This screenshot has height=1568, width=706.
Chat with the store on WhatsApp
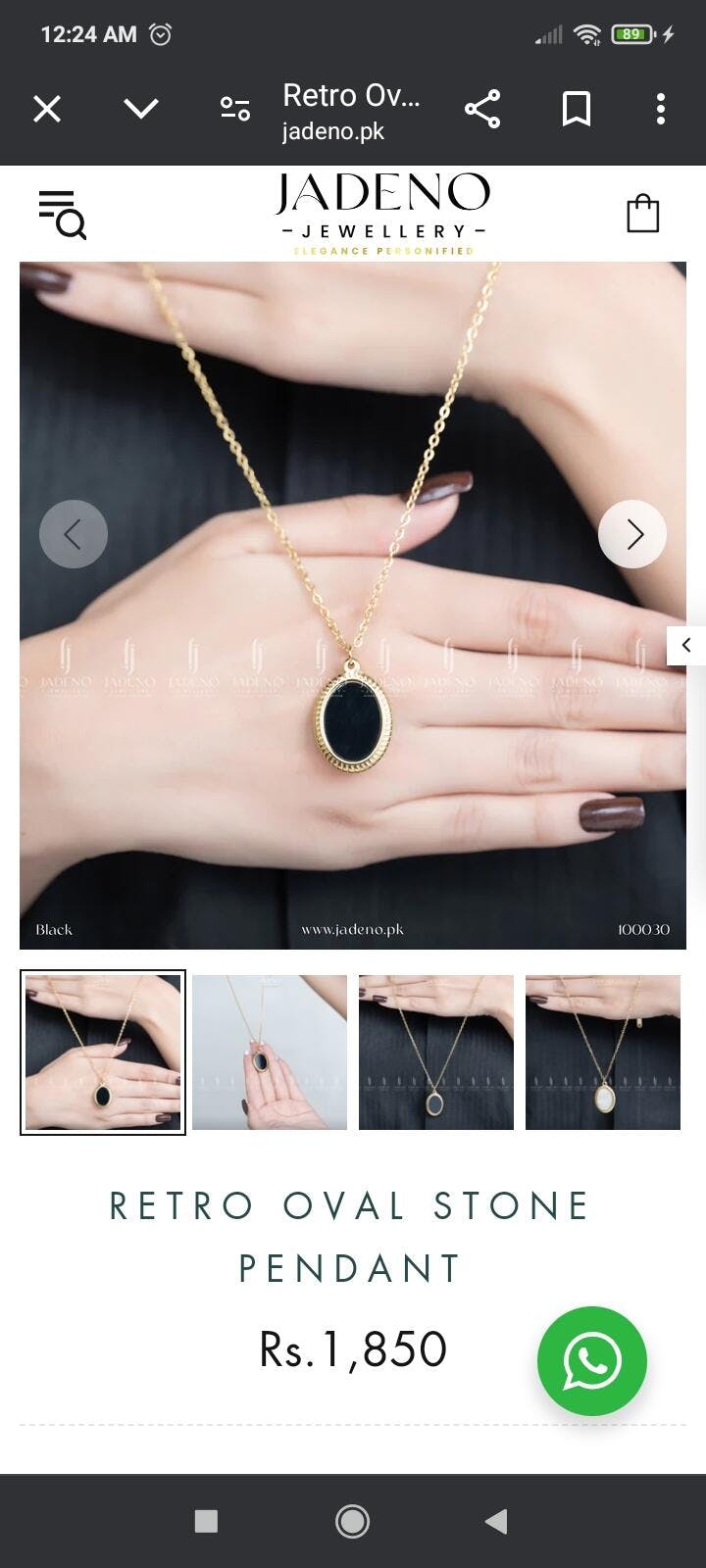tap(592, 1360)
